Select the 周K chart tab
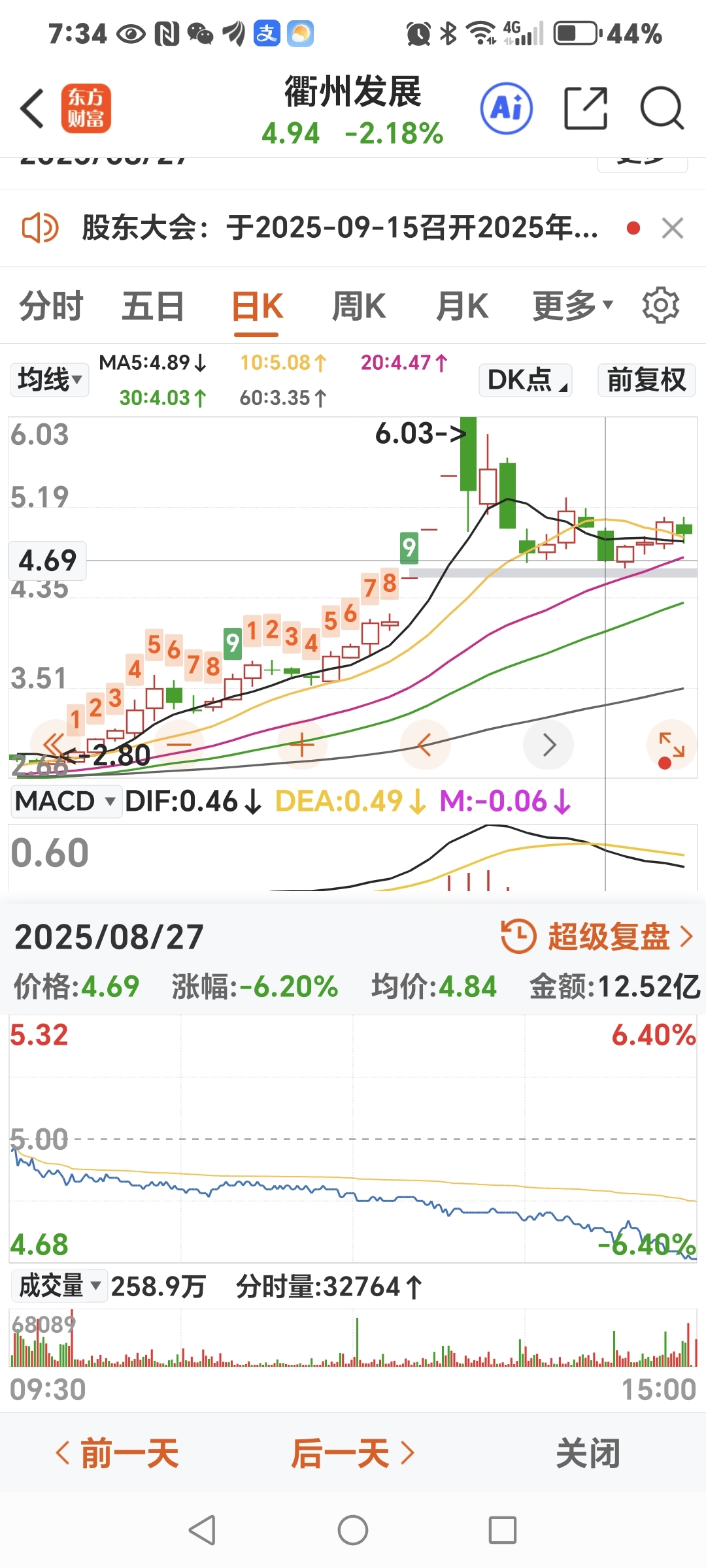This screenshot has width=706, height=1568. [359, 306]
